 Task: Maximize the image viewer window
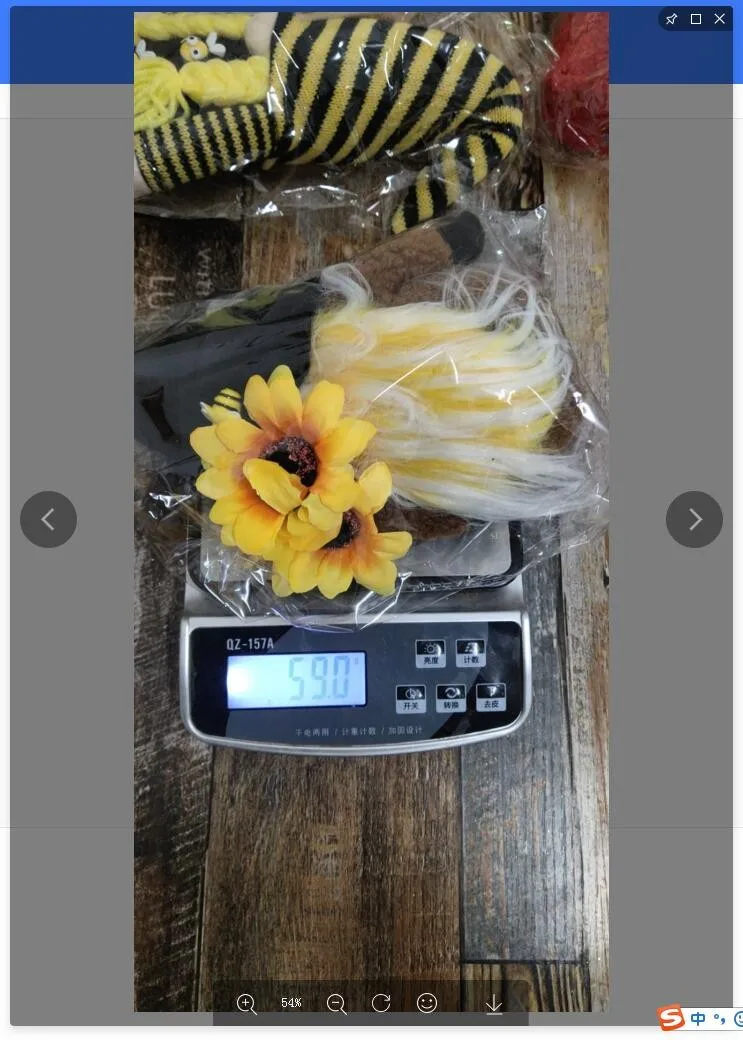(696, 19)
